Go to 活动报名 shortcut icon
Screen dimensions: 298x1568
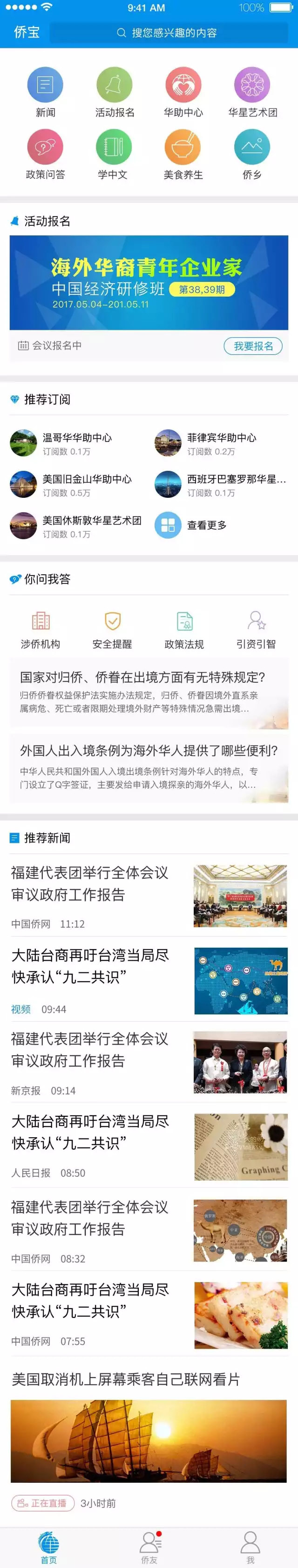115,85
